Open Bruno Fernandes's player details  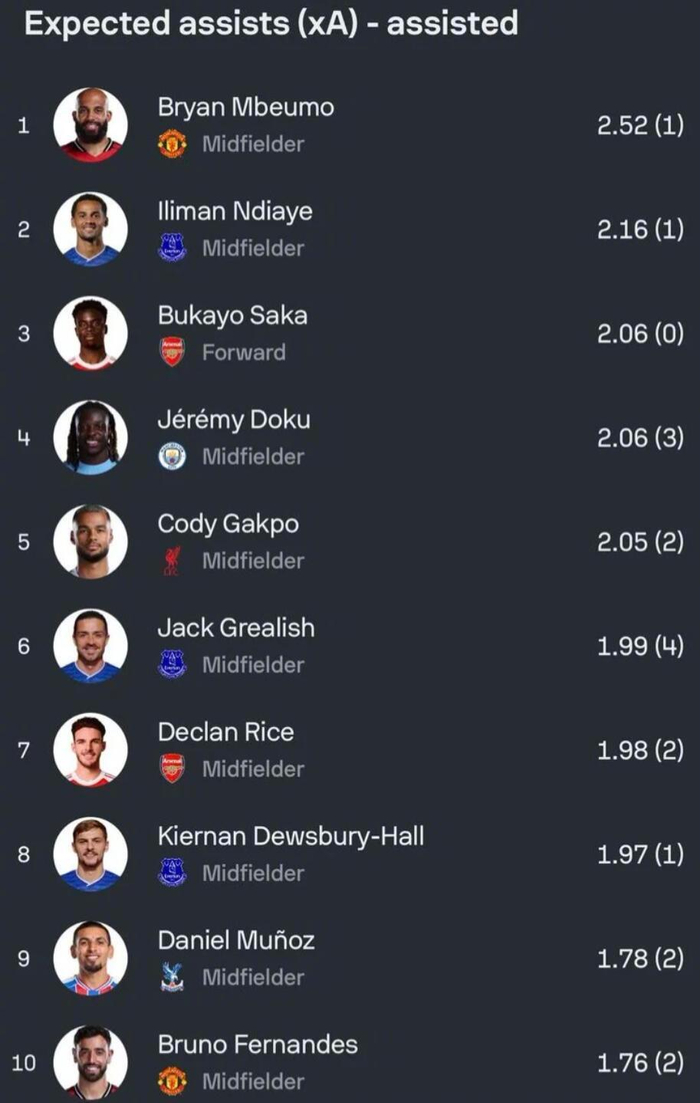point(257,1045)
